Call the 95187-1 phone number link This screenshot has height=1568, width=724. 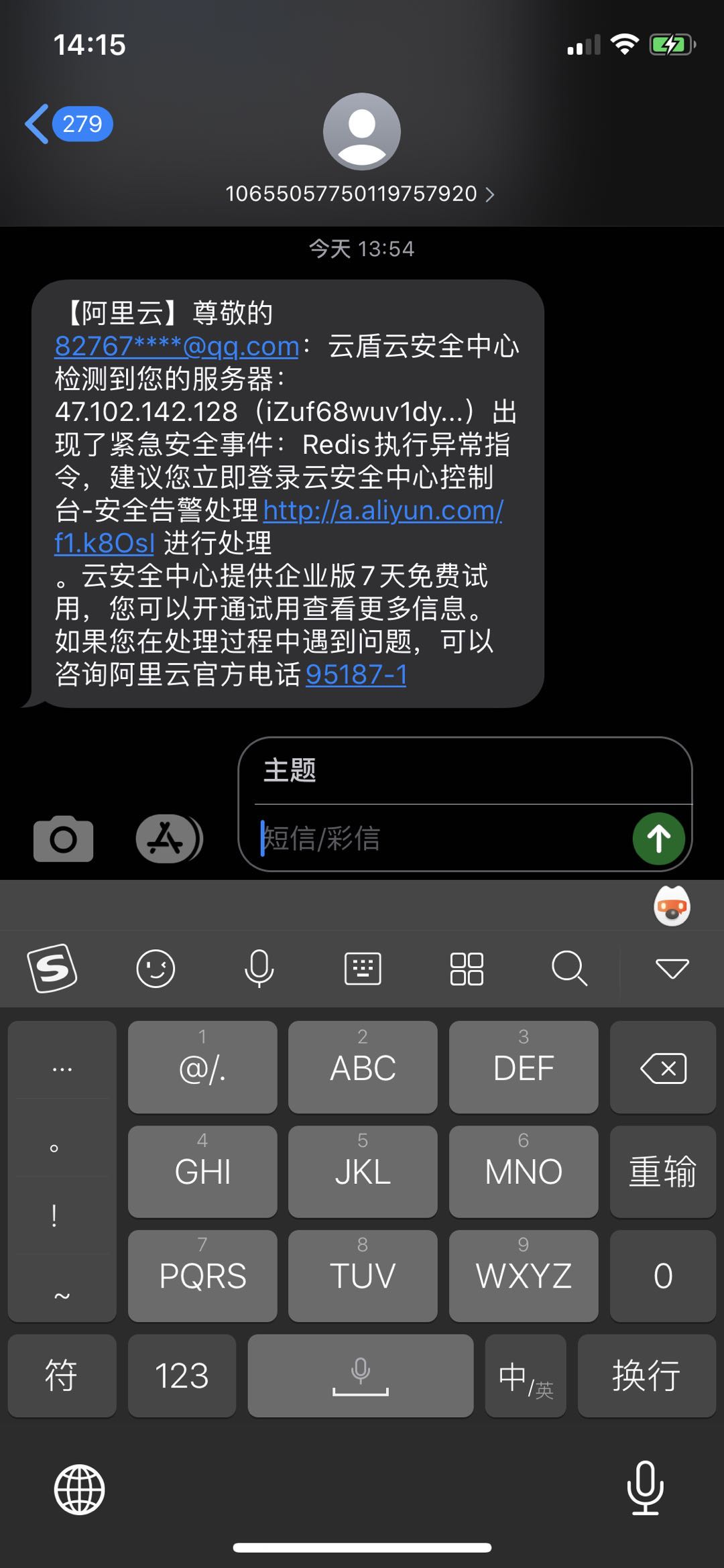(356, 674)
